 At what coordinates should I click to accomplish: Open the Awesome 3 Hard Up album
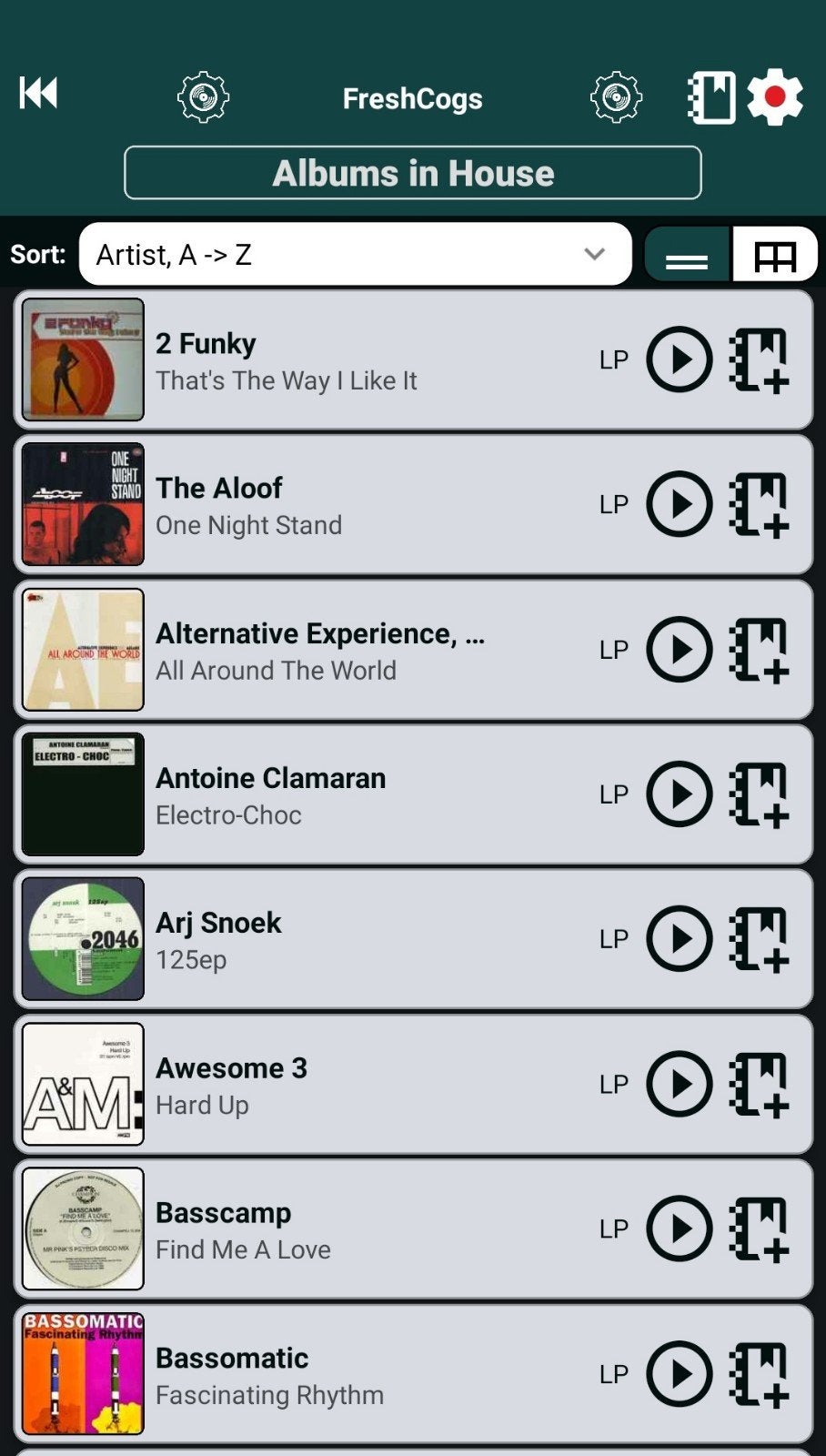413,1085
